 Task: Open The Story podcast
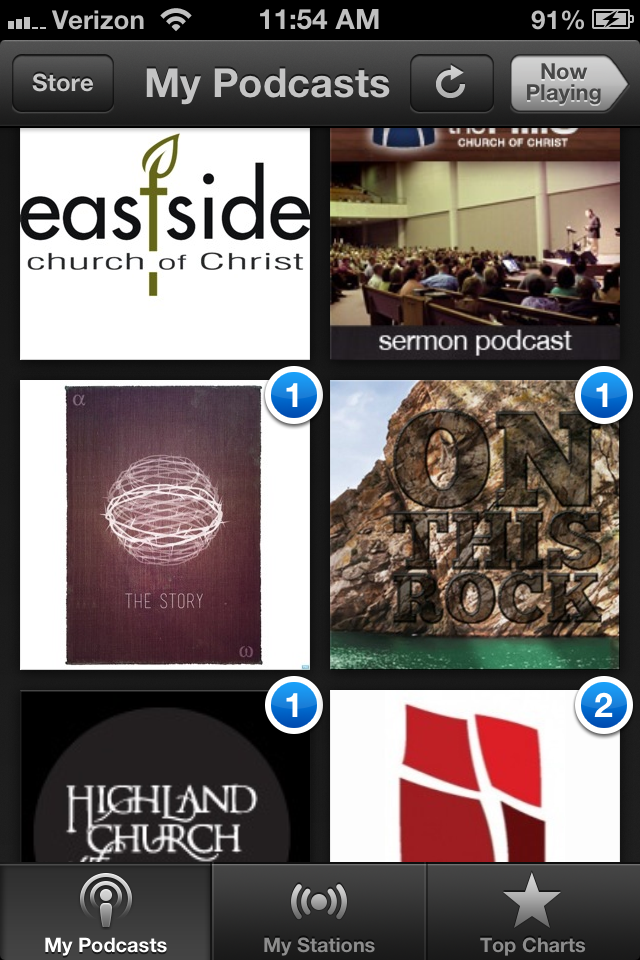click(165, 525)
